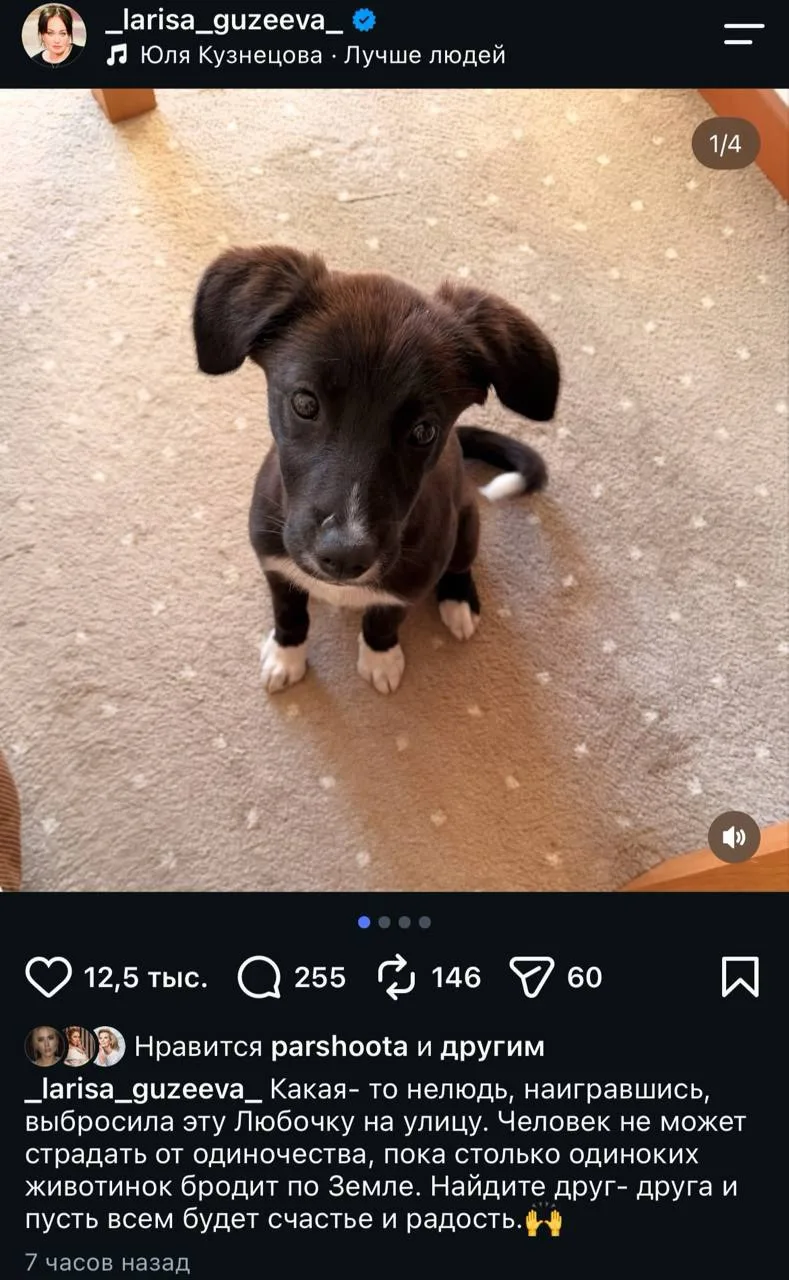This screenshot has width=789, height=1280.
Task: View parshoota's profile from the likes line
Action: 340,1047
